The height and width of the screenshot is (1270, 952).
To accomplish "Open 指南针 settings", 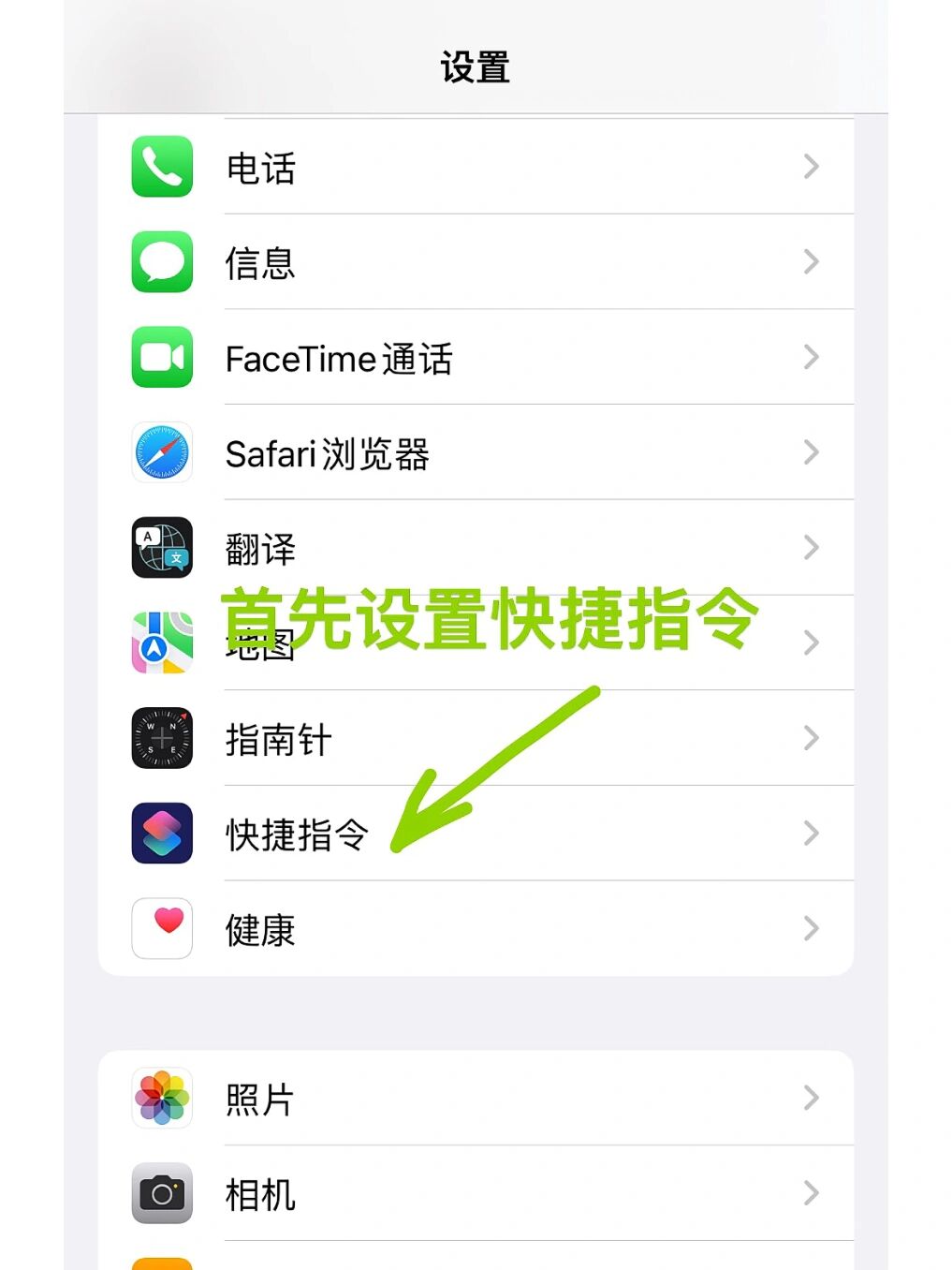I will click(476, 739).
